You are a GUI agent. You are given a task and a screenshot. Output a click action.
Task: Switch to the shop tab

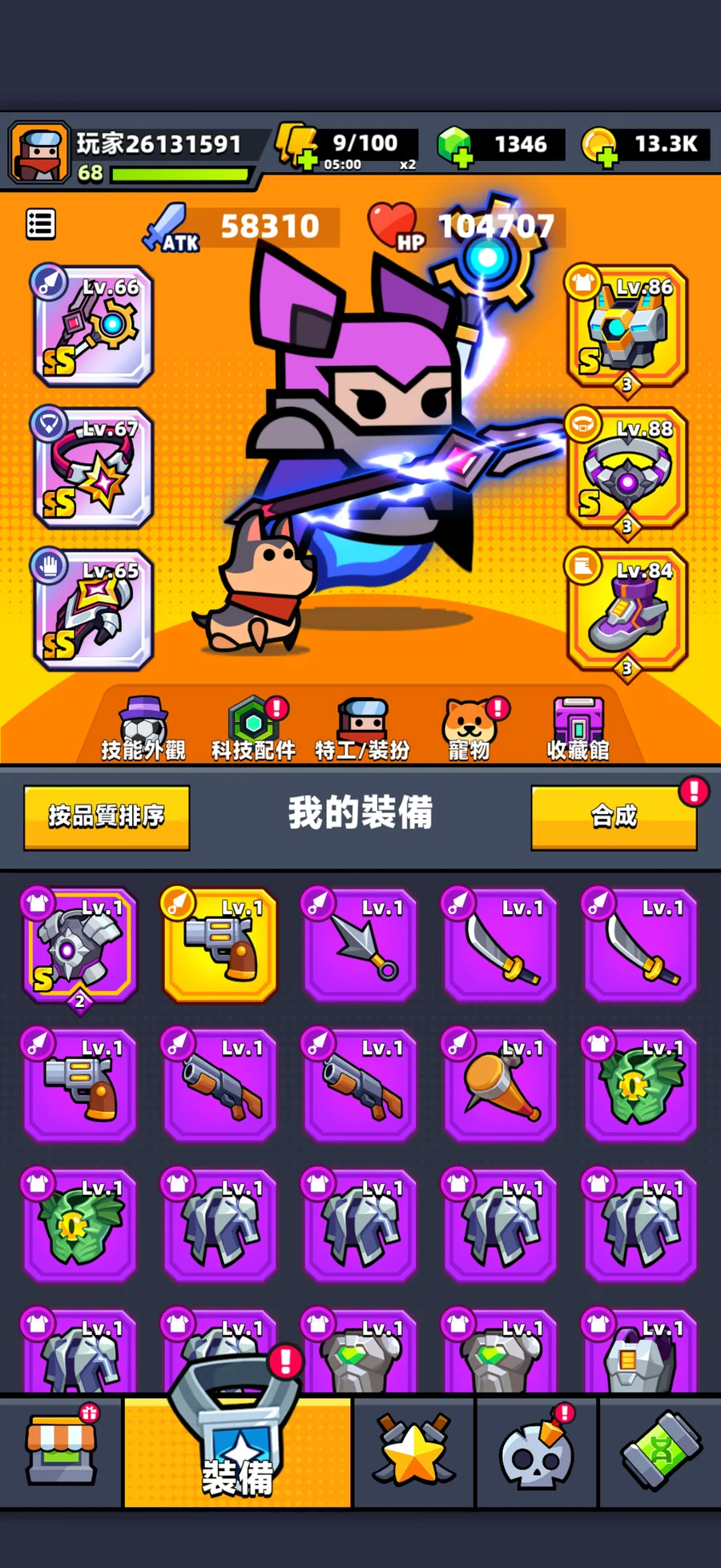61,1452
